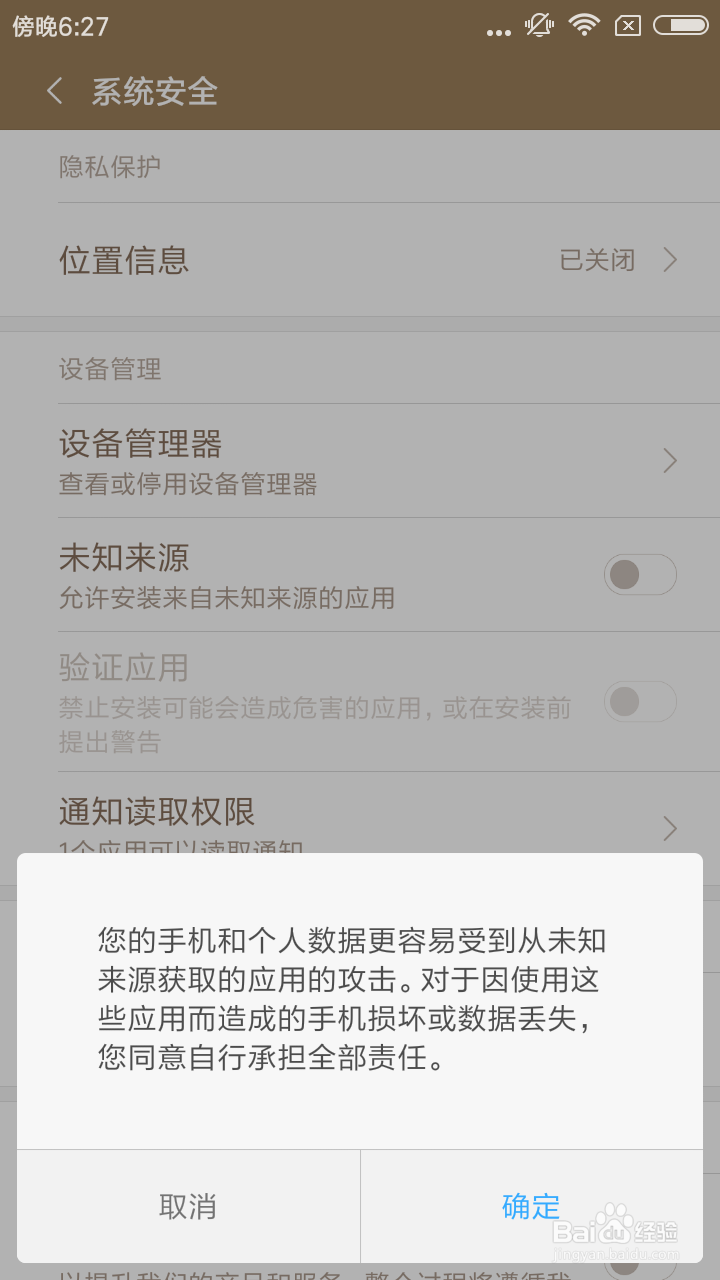
Task: Turn on the 验证应用 switch
Action: [640, 701]
